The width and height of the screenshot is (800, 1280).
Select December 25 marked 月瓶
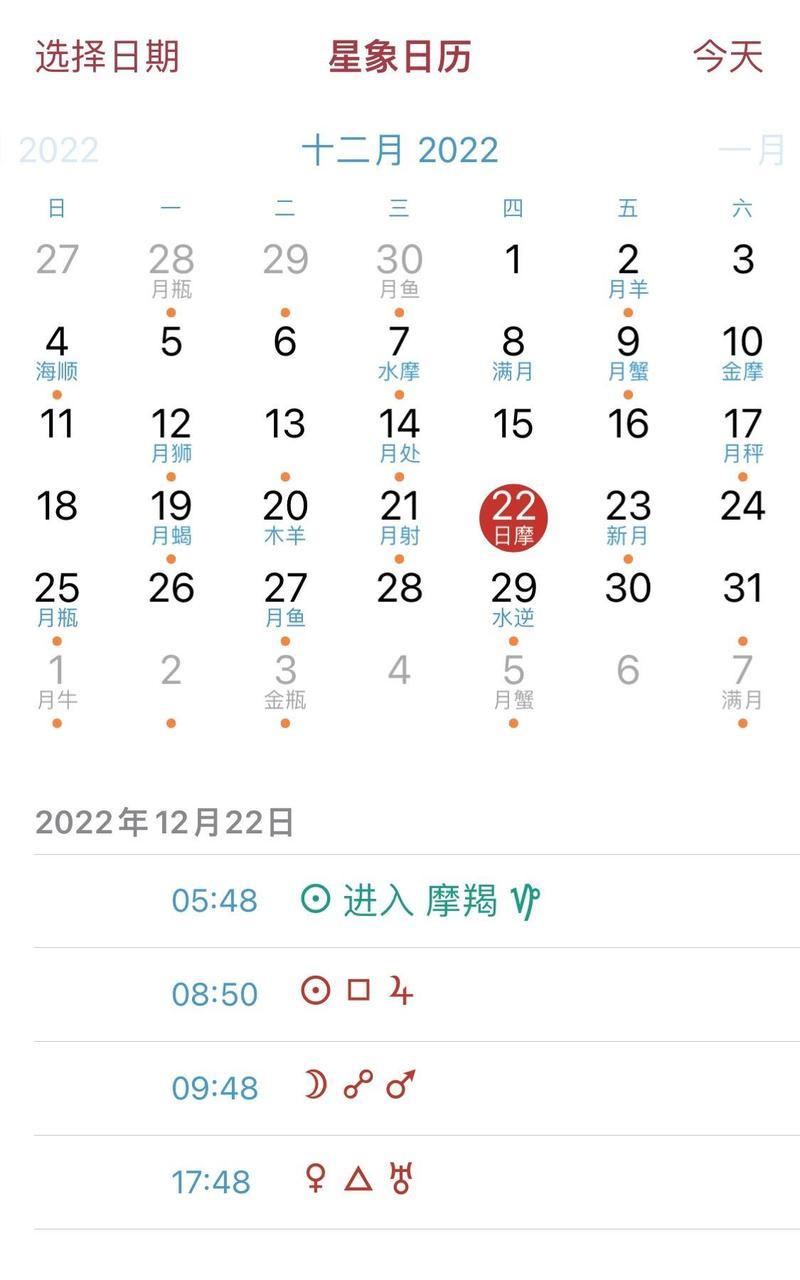pyautogui.click(x=57, y=600)
